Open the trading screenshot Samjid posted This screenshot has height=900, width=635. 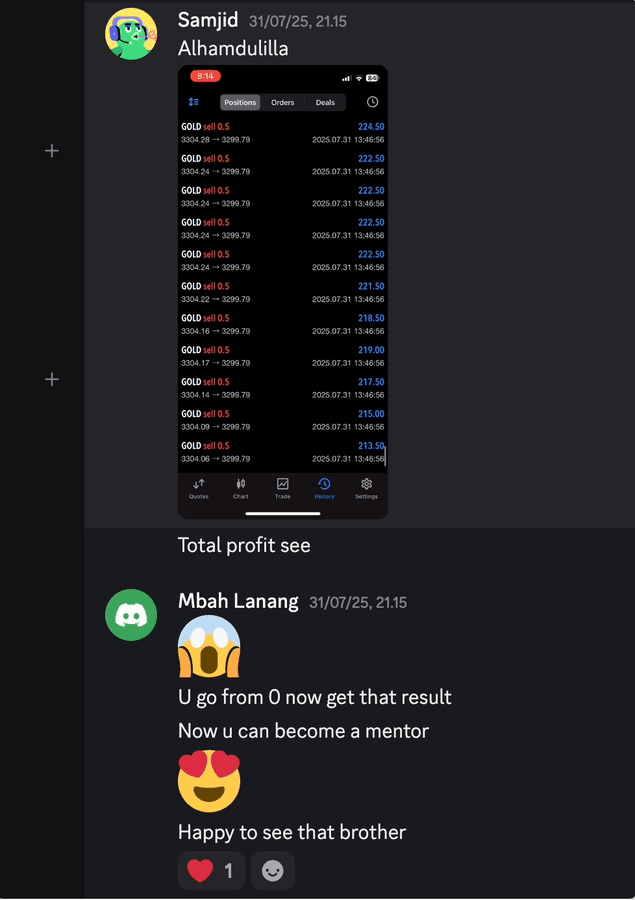click(x=282, y=292)
